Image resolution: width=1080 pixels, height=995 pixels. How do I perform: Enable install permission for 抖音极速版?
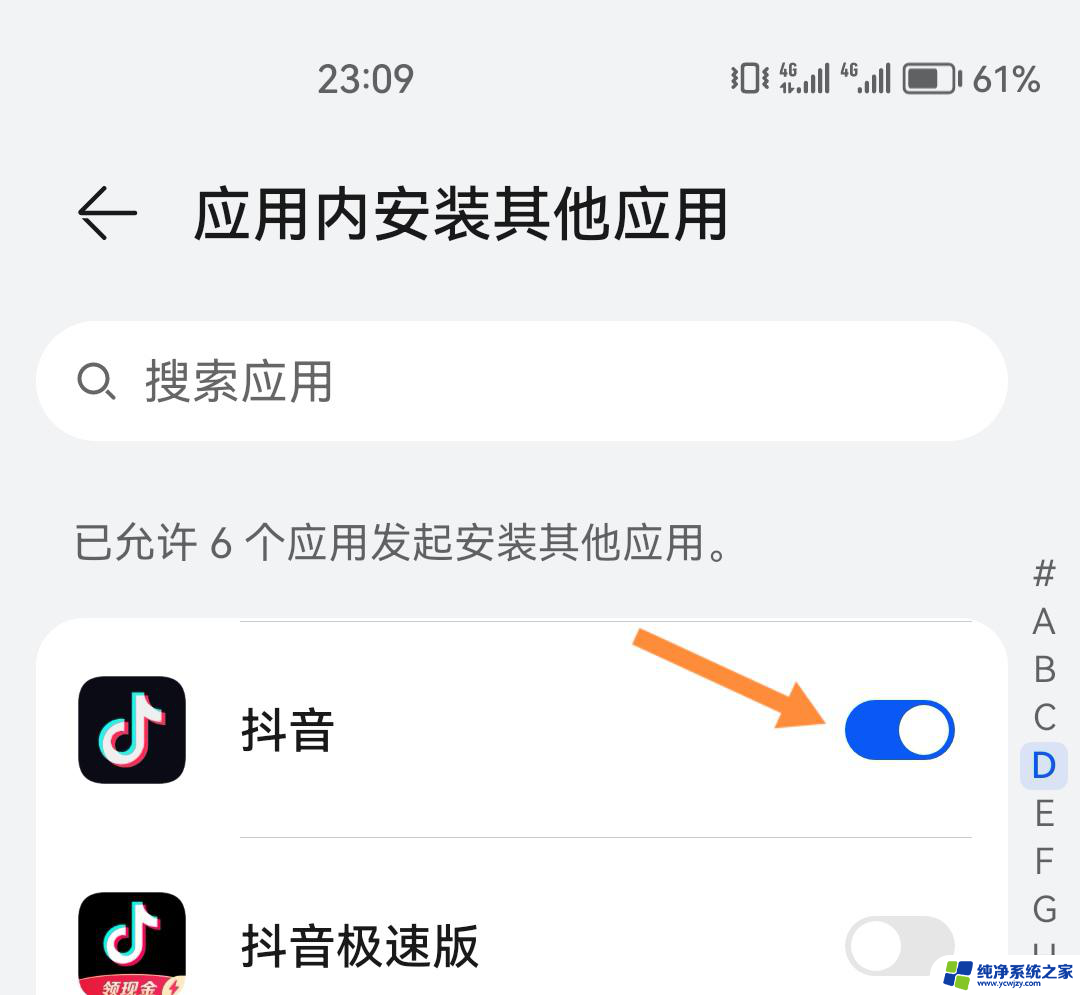(899, 945)
